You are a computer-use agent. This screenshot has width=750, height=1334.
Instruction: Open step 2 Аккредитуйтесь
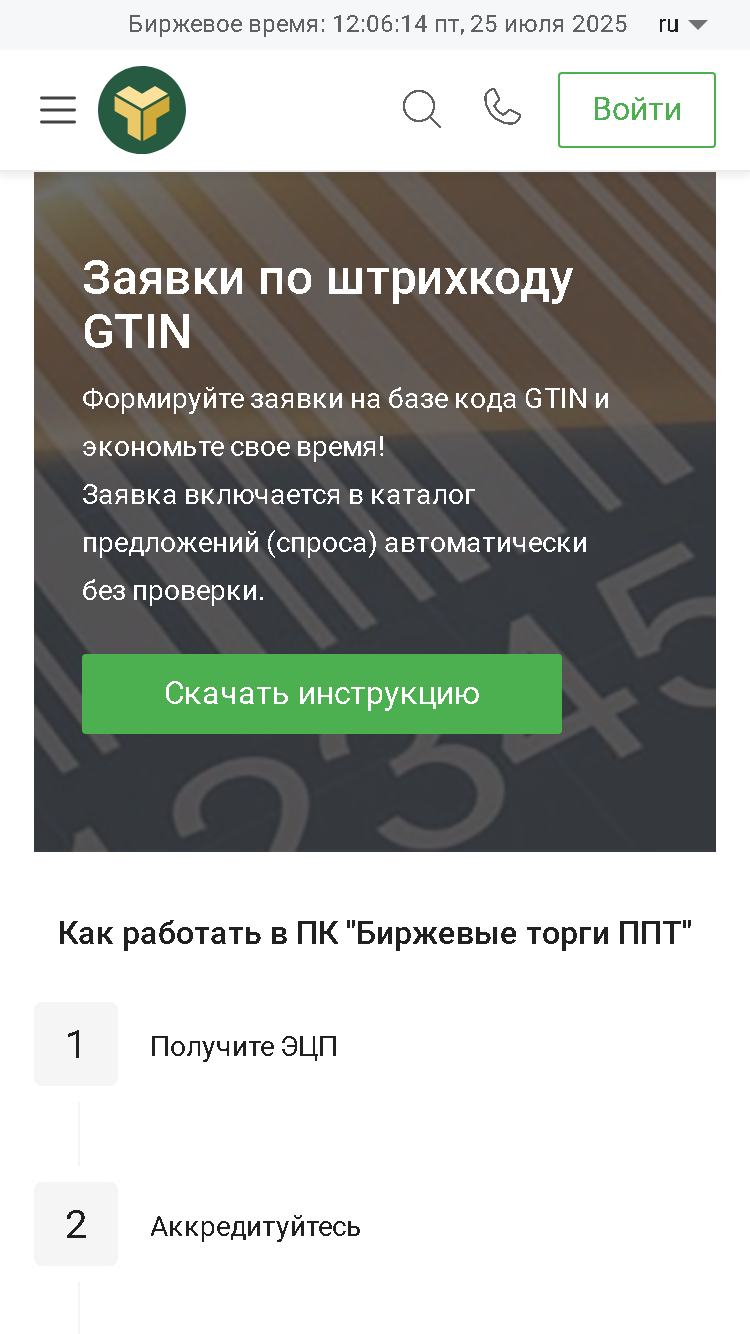(x=255, y=1227)
